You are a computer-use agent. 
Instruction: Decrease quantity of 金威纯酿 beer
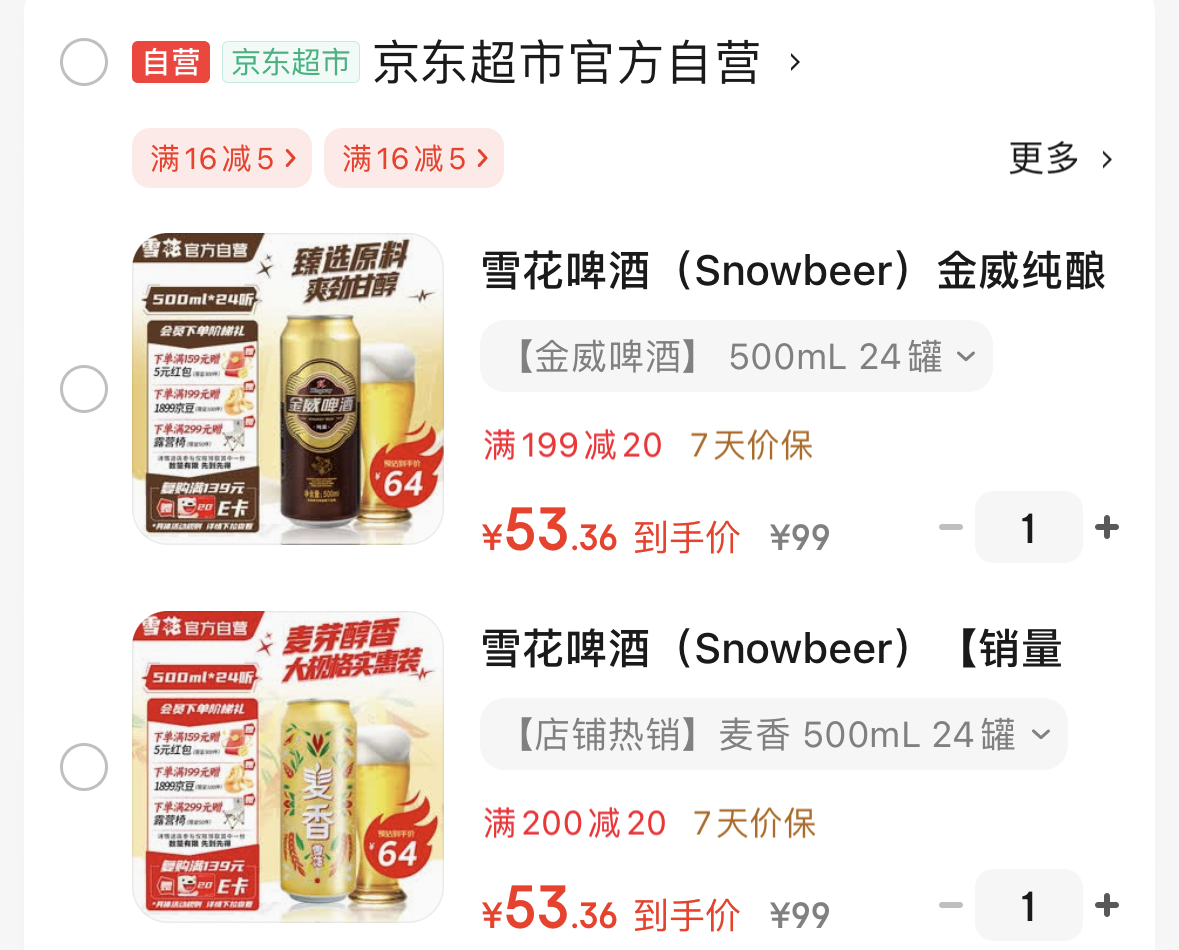tap(951, 527)
